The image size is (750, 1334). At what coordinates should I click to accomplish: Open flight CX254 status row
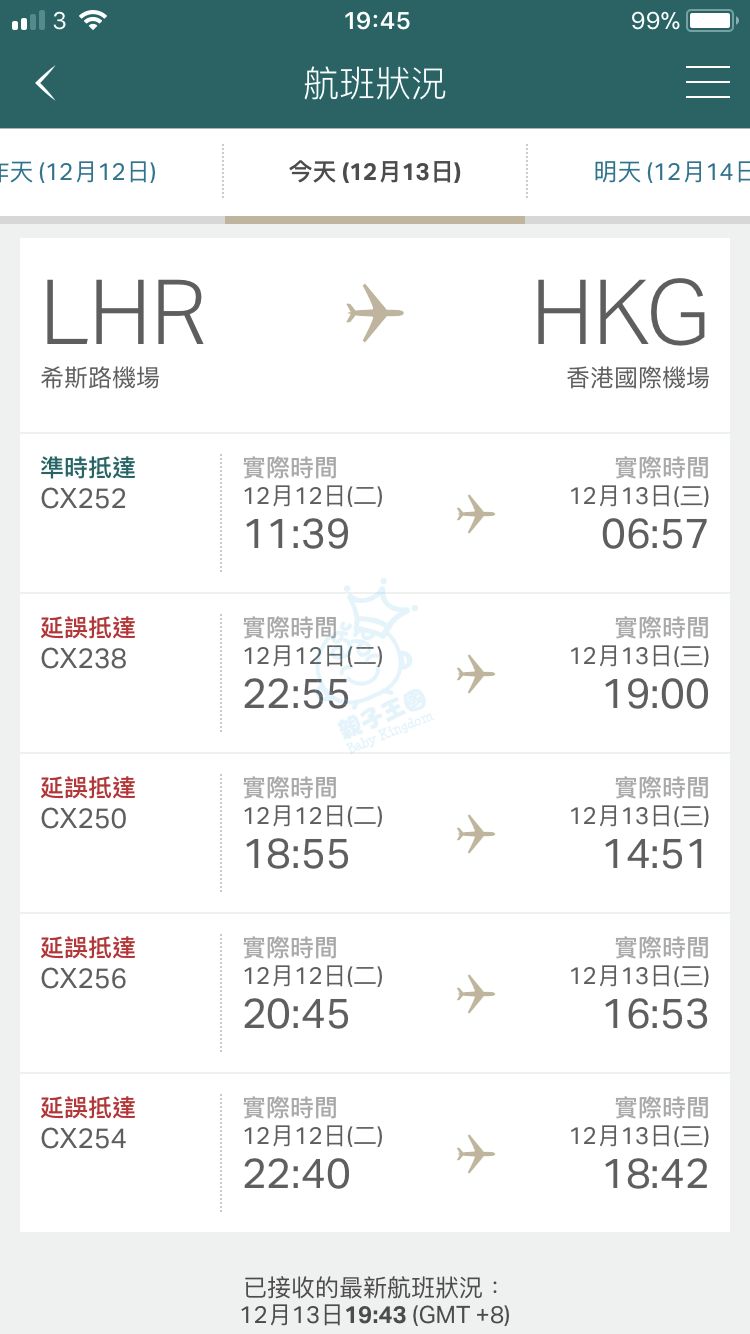pos(375,1153)
